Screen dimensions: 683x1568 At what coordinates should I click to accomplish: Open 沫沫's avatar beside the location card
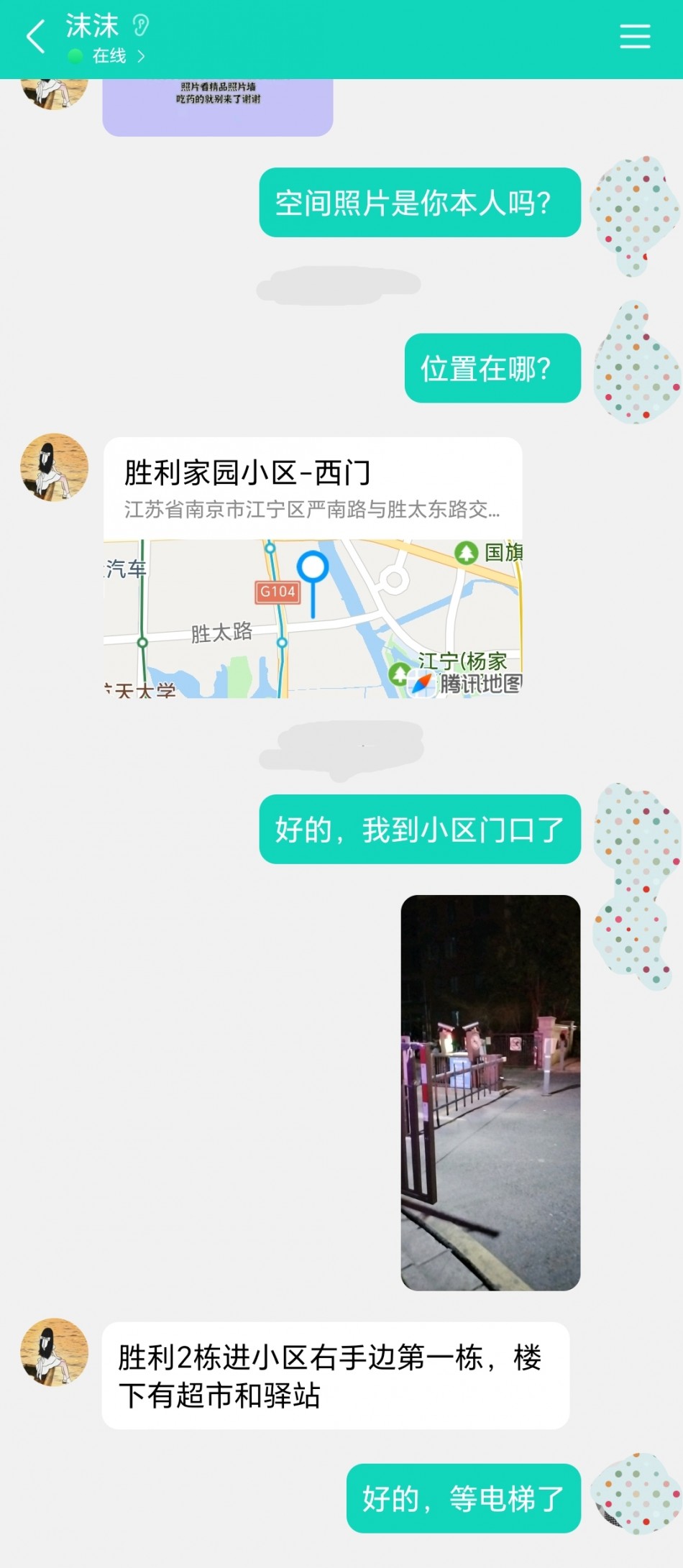pyautogui.click(x=54, y=467)
